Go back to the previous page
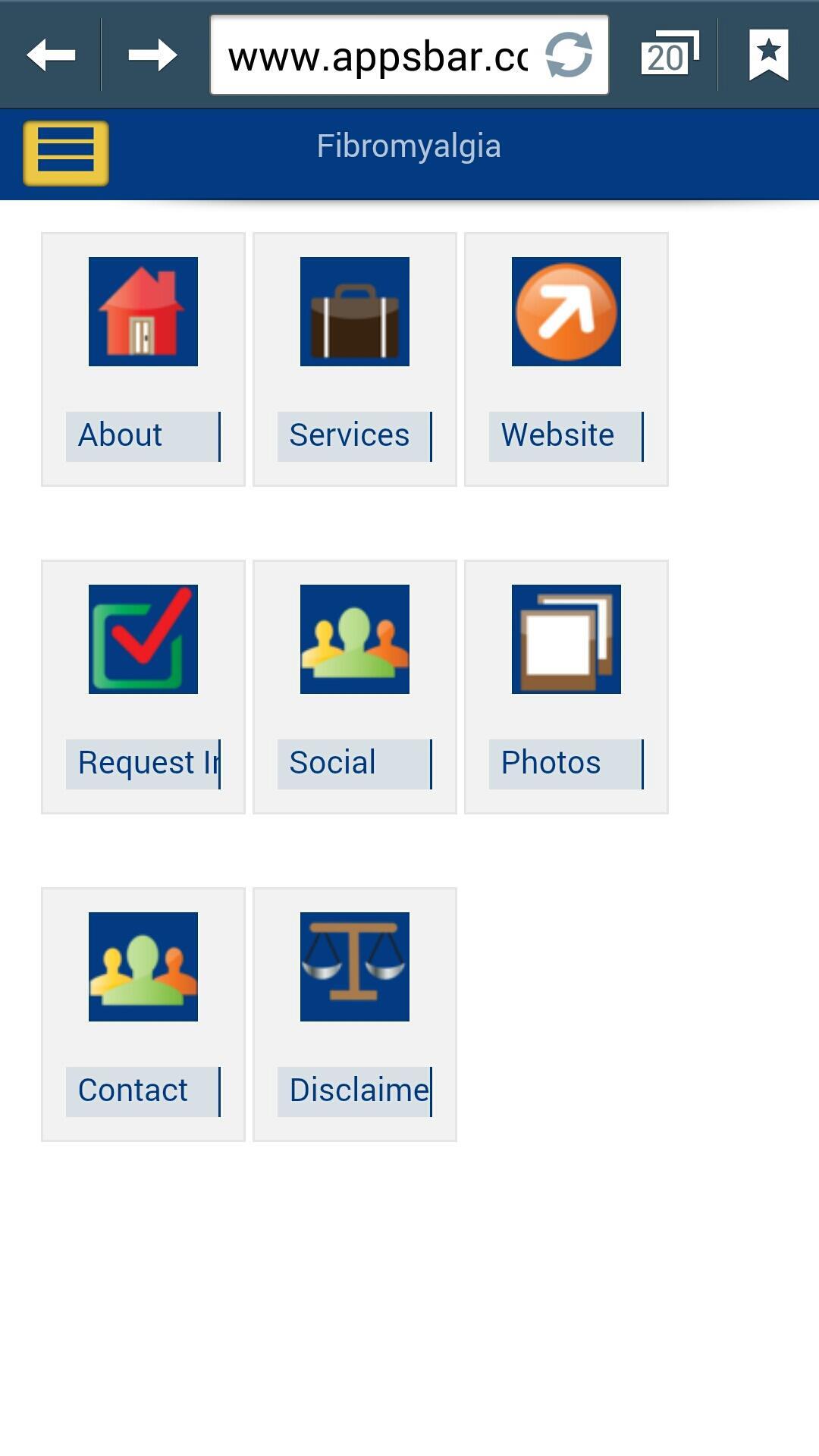The image size is (819, 1456). click(51, 55)
